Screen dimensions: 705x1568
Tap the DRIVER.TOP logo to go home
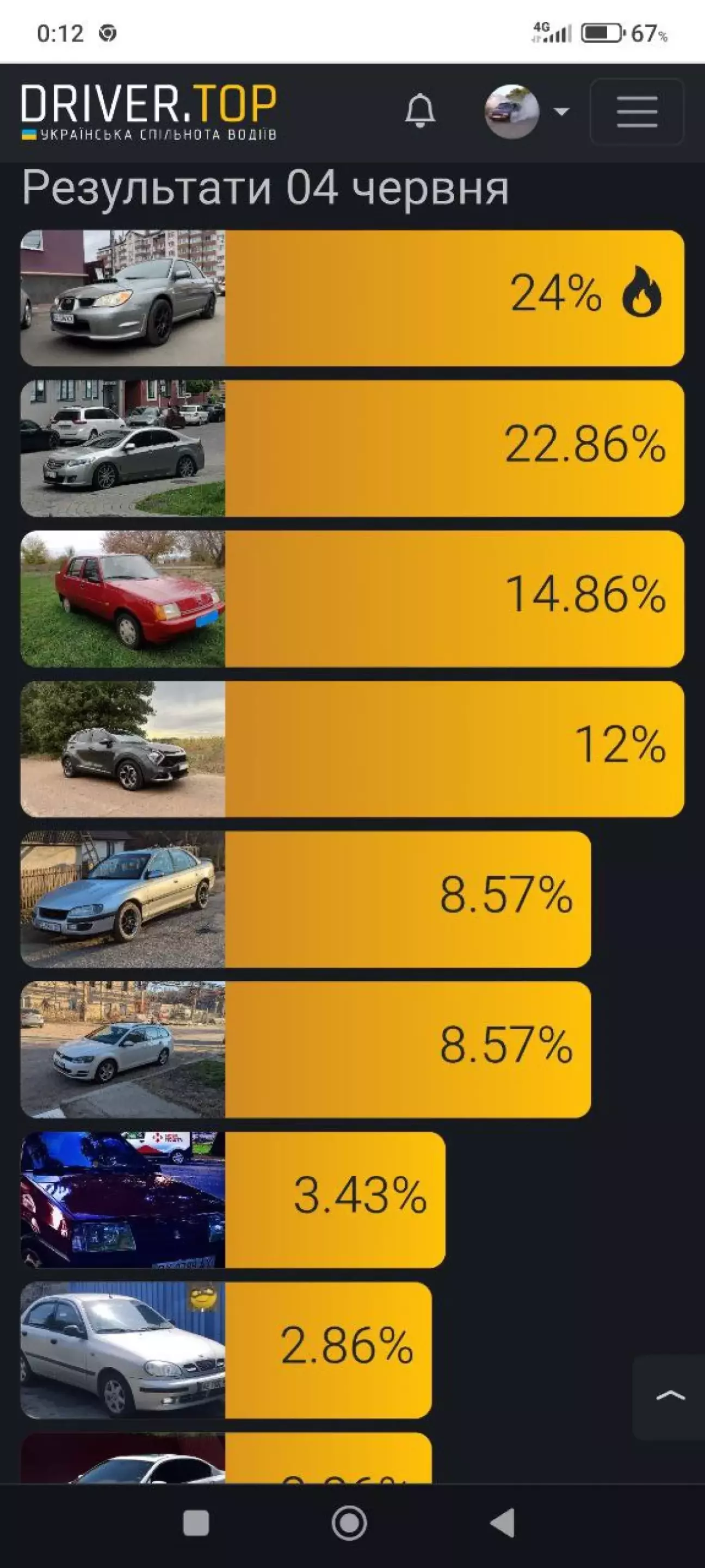[149, 112]
